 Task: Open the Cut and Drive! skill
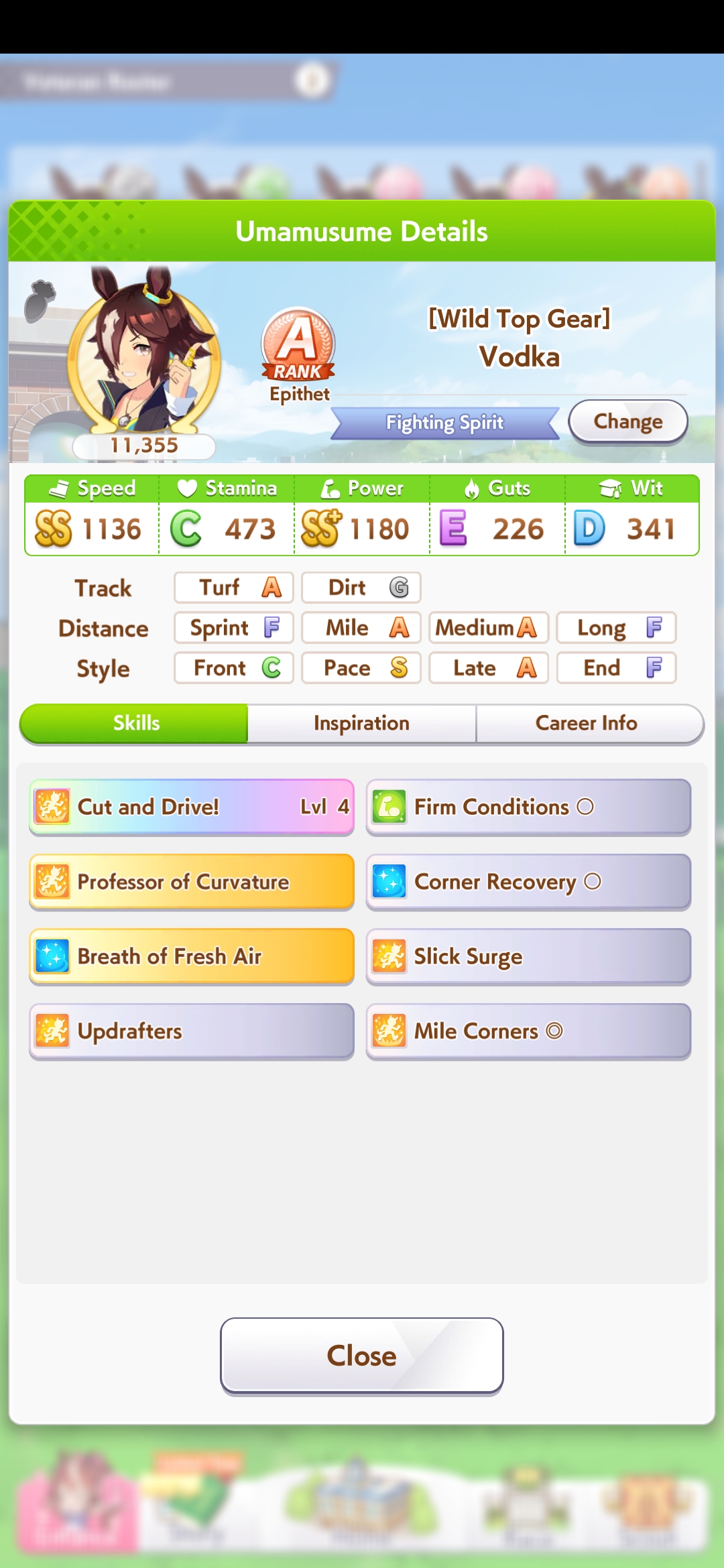pyautogui.click(x=192, y=807)
